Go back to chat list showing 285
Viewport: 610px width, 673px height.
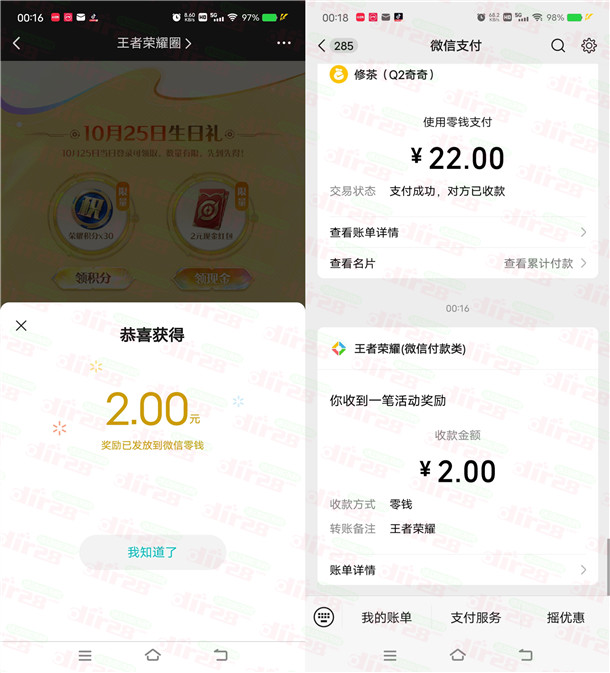click(x=336, y=46)
